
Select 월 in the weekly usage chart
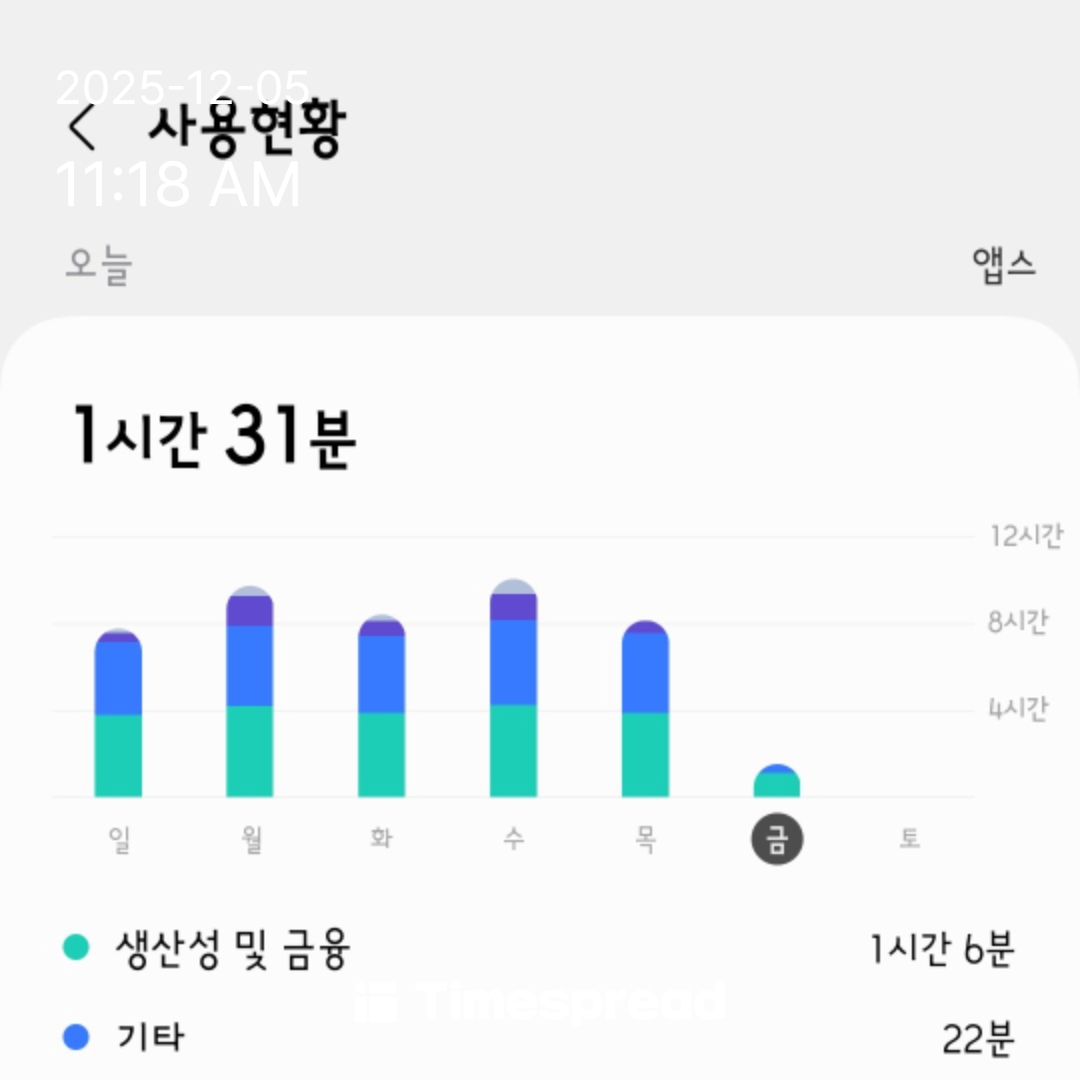click(251, 838)
